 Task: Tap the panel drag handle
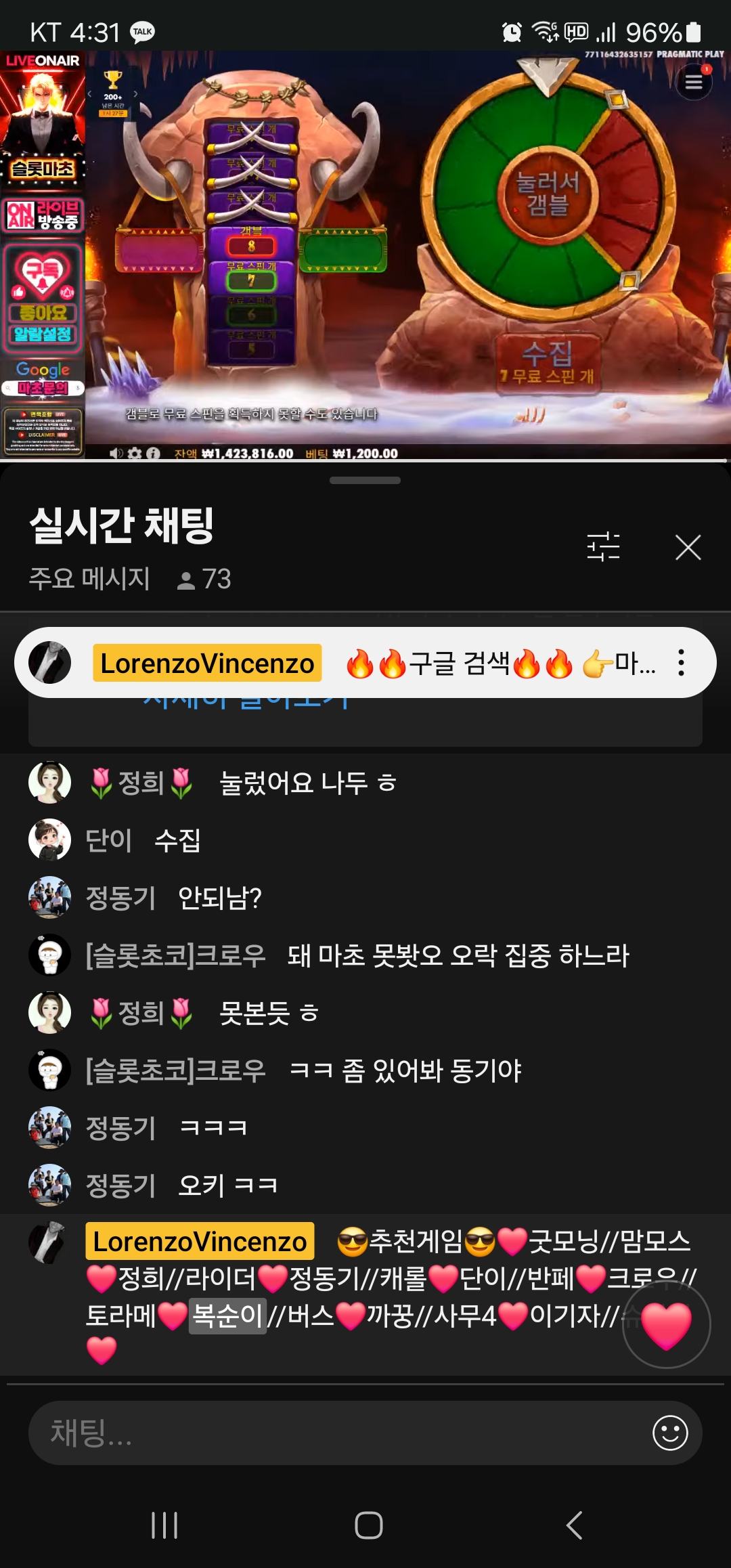click(365, 481)
